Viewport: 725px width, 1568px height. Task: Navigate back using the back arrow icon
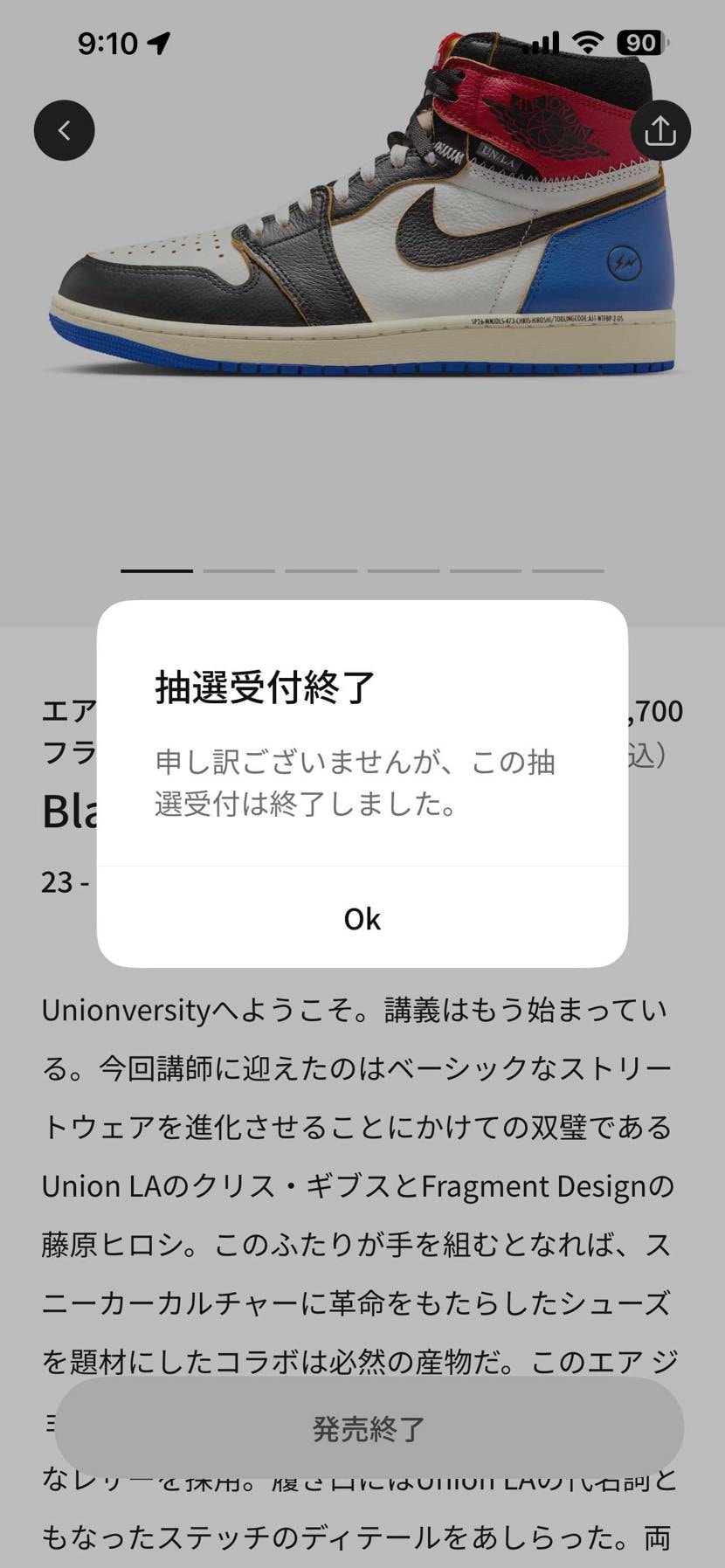pos(64,129)
